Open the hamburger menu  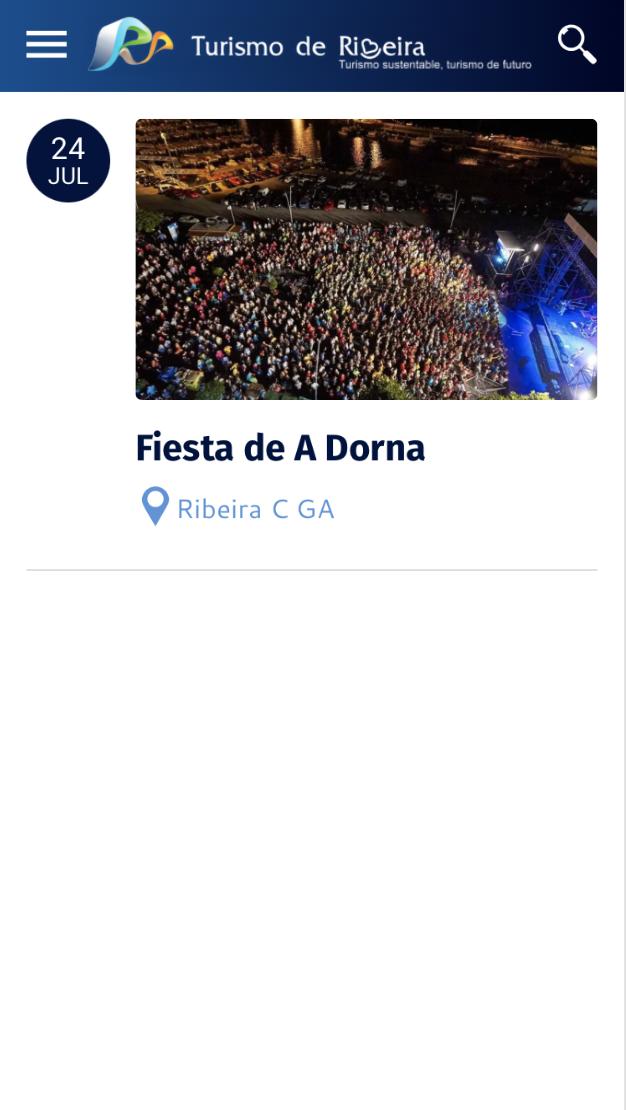click(x=47, y=45)
